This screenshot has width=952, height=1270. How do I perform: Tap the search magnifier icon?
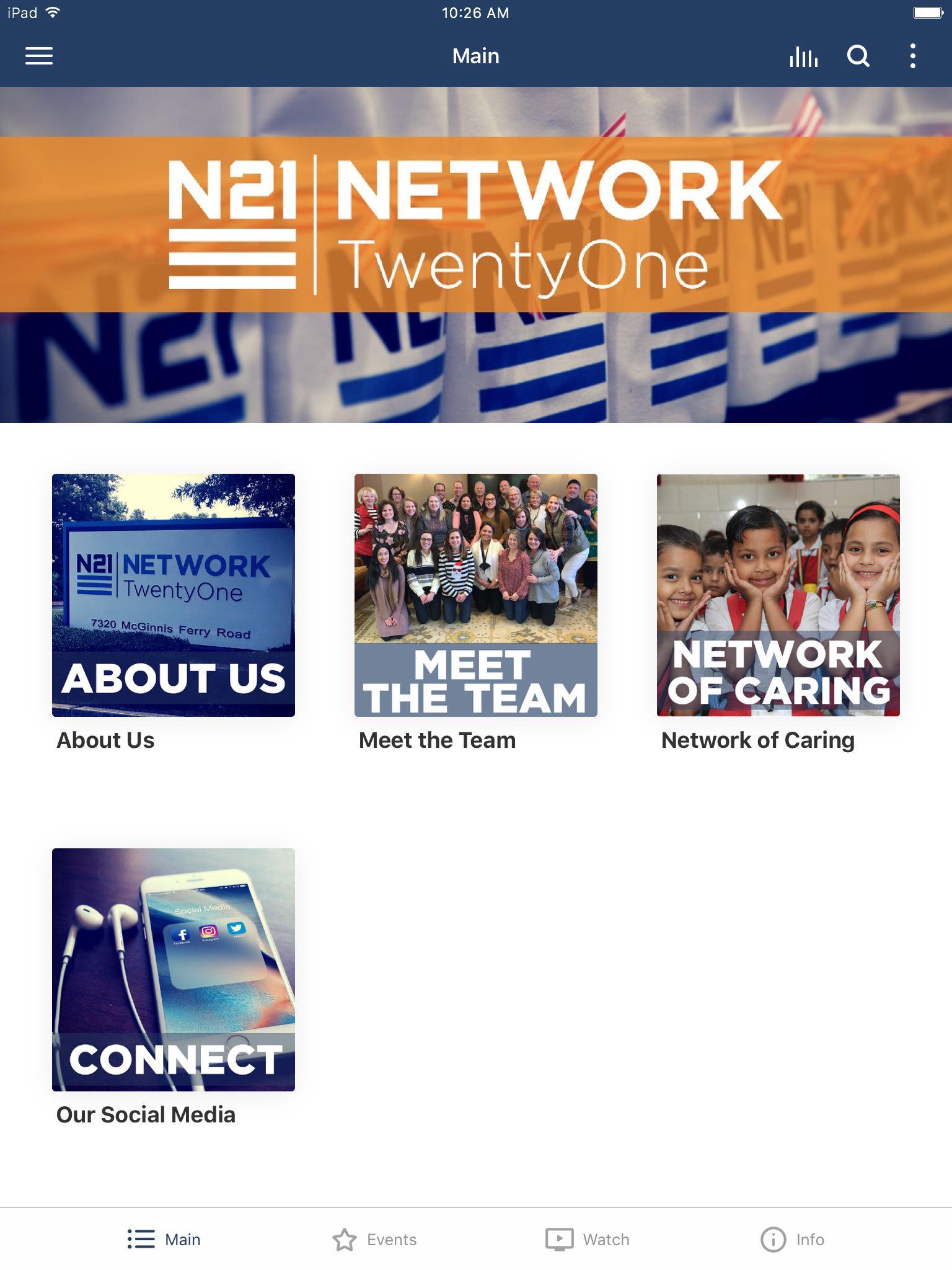pyautogui.click(x=858, y=56)
